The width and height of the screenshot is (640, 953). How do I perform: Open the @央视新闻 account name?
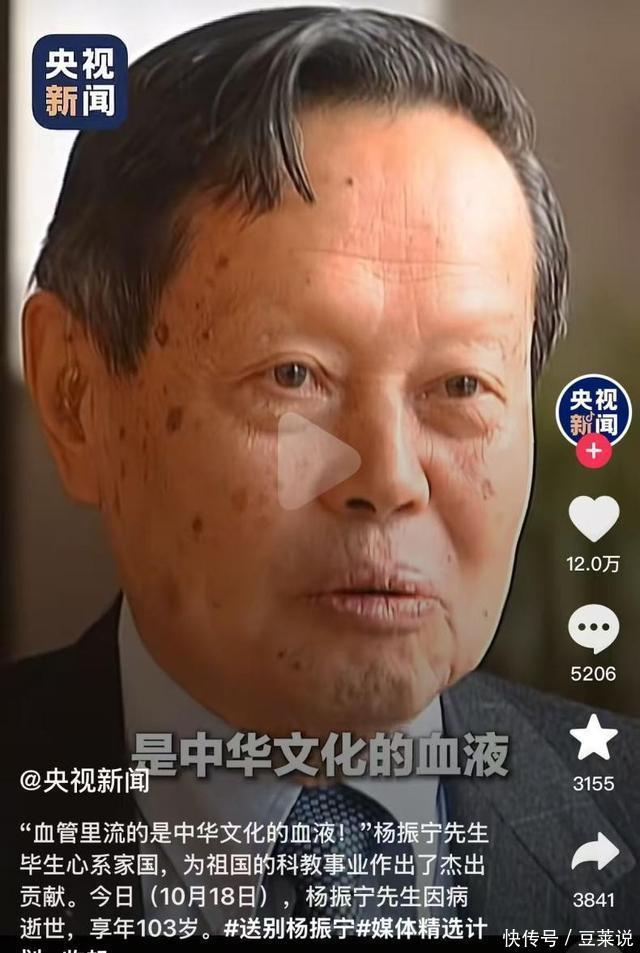coord(84,781)
